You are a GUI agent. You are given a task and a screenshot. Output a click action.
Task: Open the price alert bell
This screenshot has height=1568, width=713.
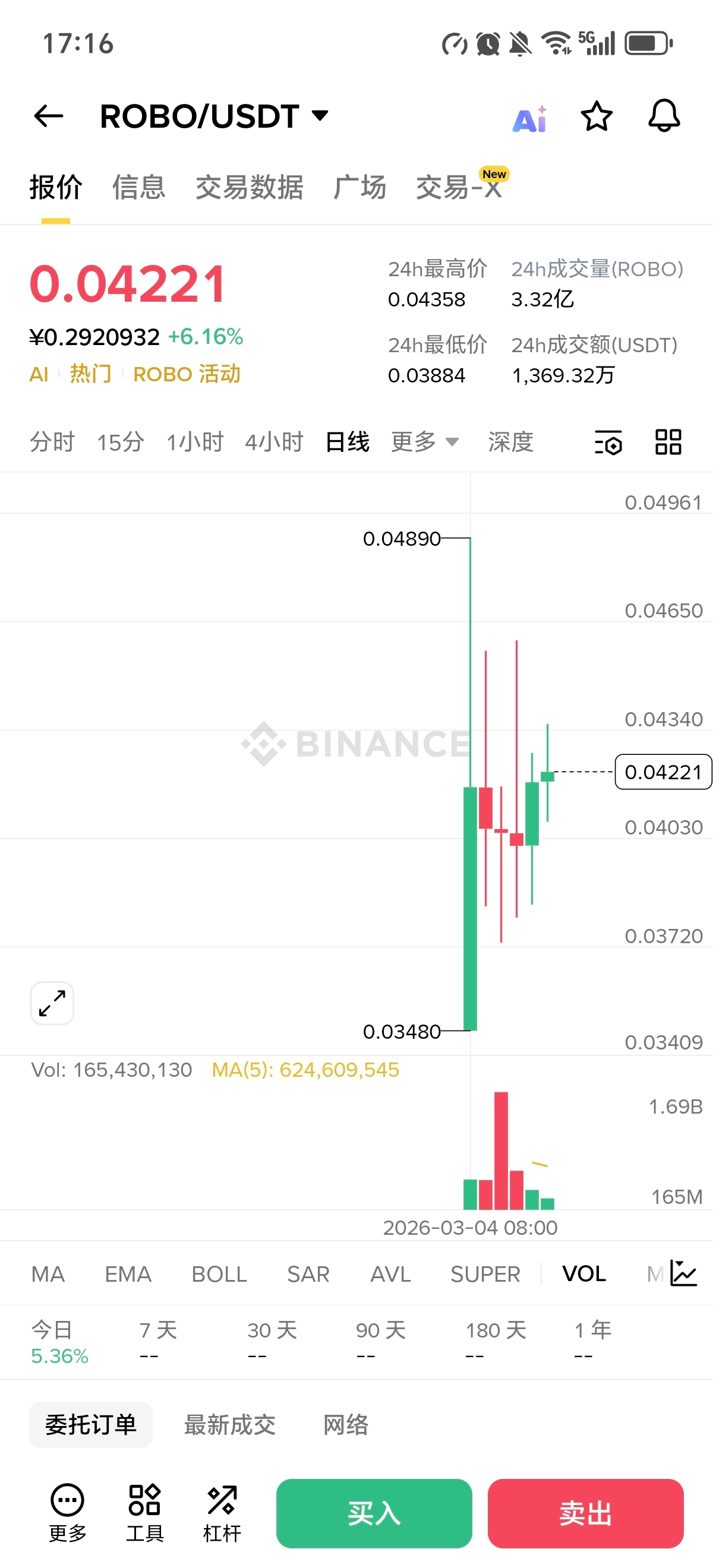(663, 116)
